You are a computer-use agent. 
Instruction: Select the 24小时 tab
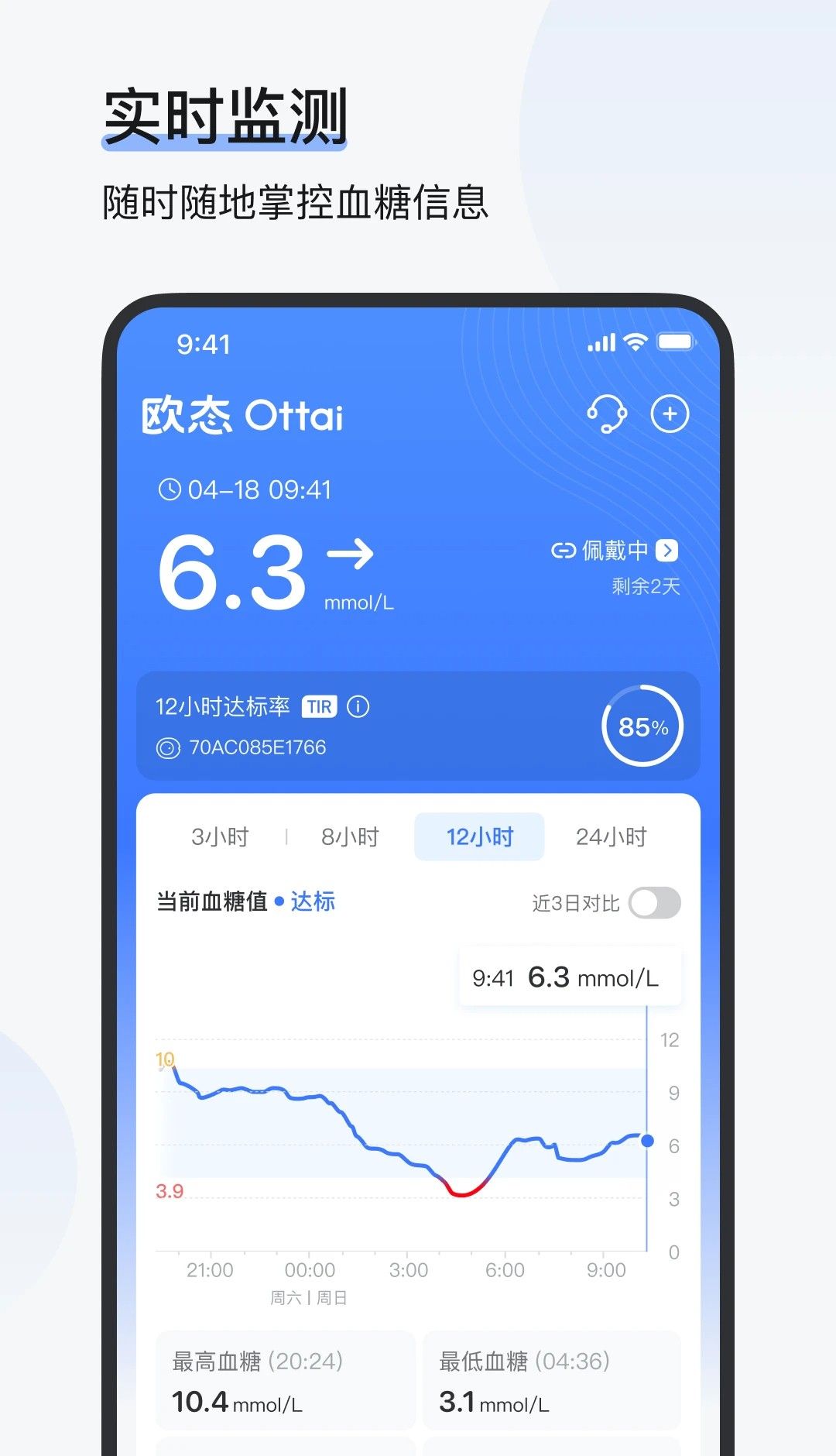[611, 836]
